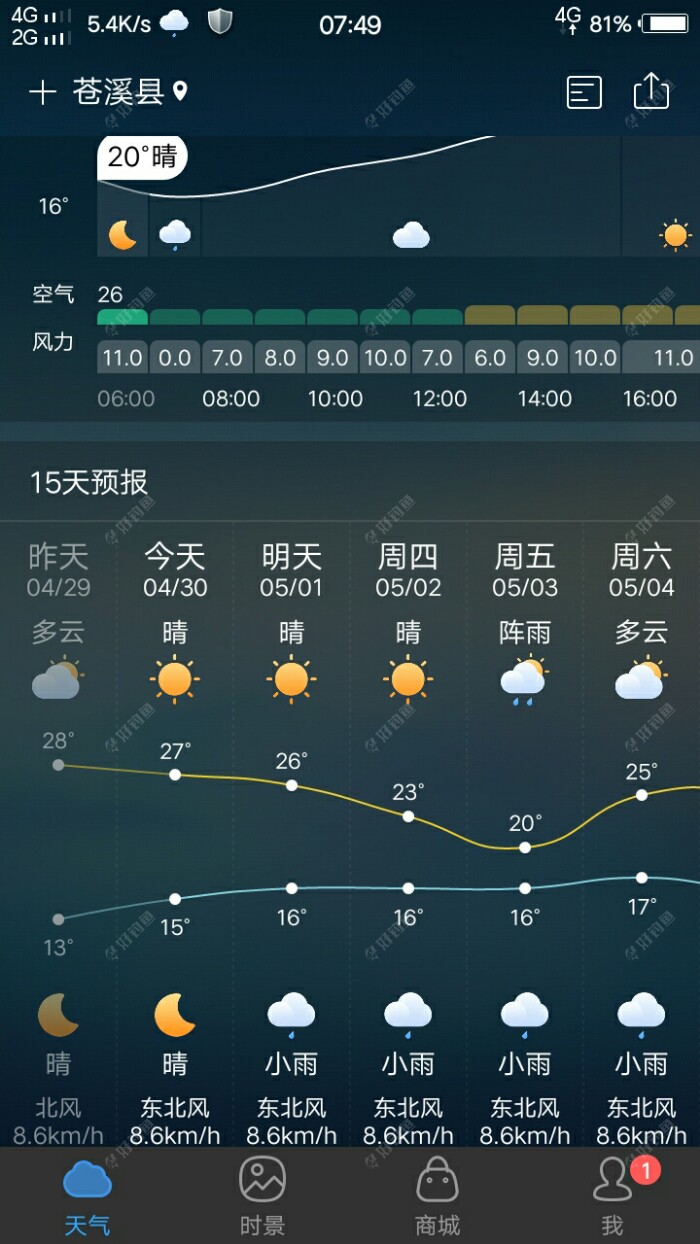This screenshot has width=700, height=1244.
Task: View 周五 05/03 阵雨 forecast
Action: pyautogui.click(x=525, y=570)
